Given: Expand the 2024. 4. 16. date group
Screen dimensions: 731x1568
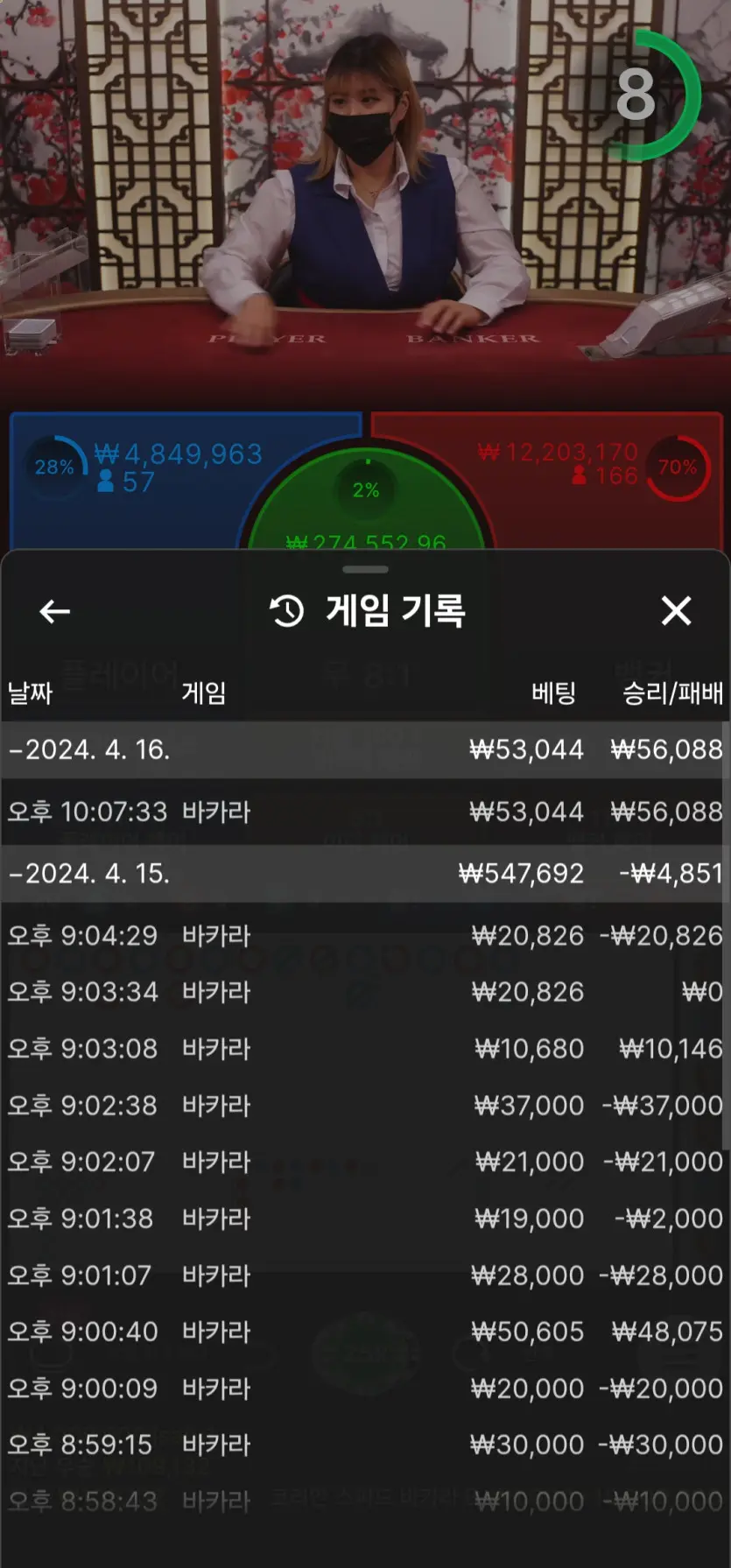Looking at the screenshot, I should tap(365, 749).
